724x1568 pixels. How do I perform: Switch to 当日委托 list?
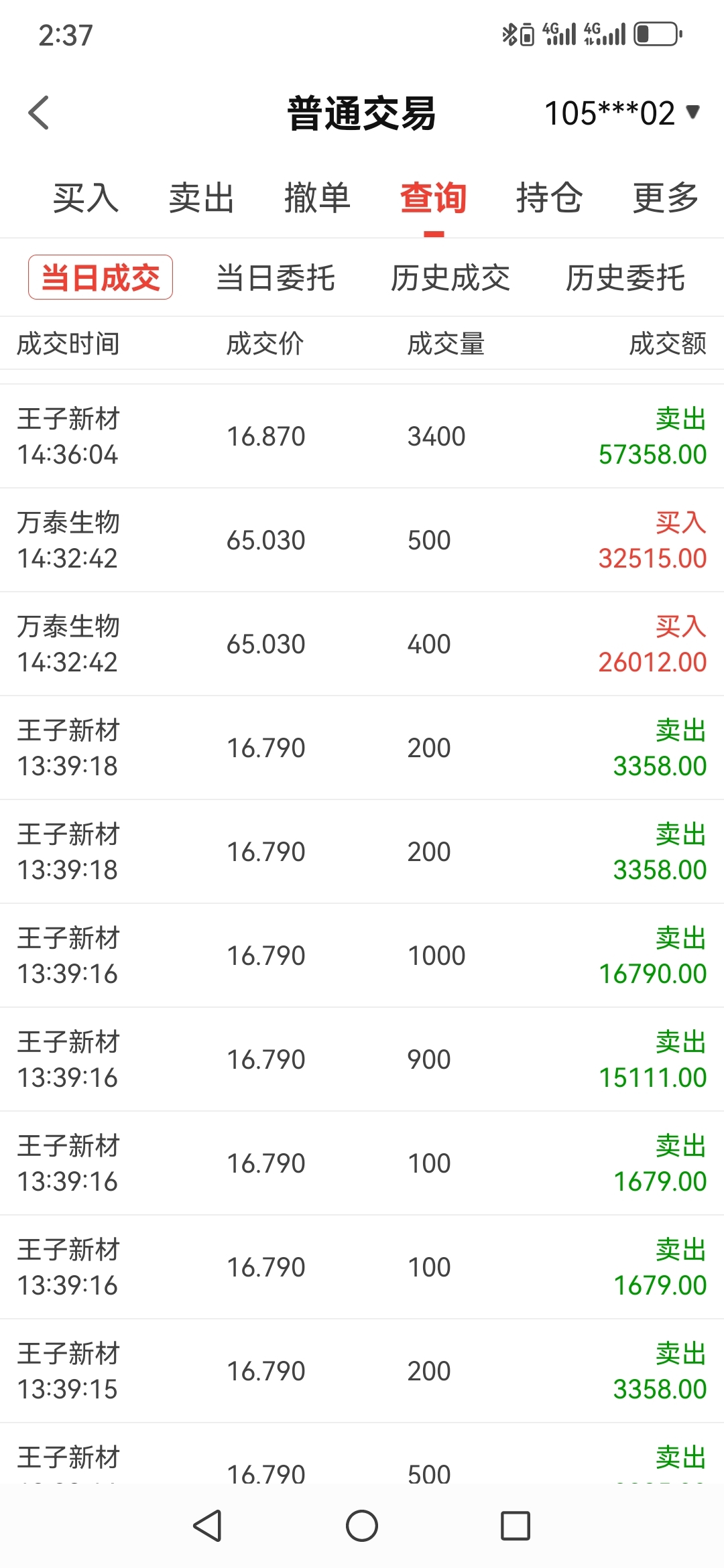click(x=276, y=277)
